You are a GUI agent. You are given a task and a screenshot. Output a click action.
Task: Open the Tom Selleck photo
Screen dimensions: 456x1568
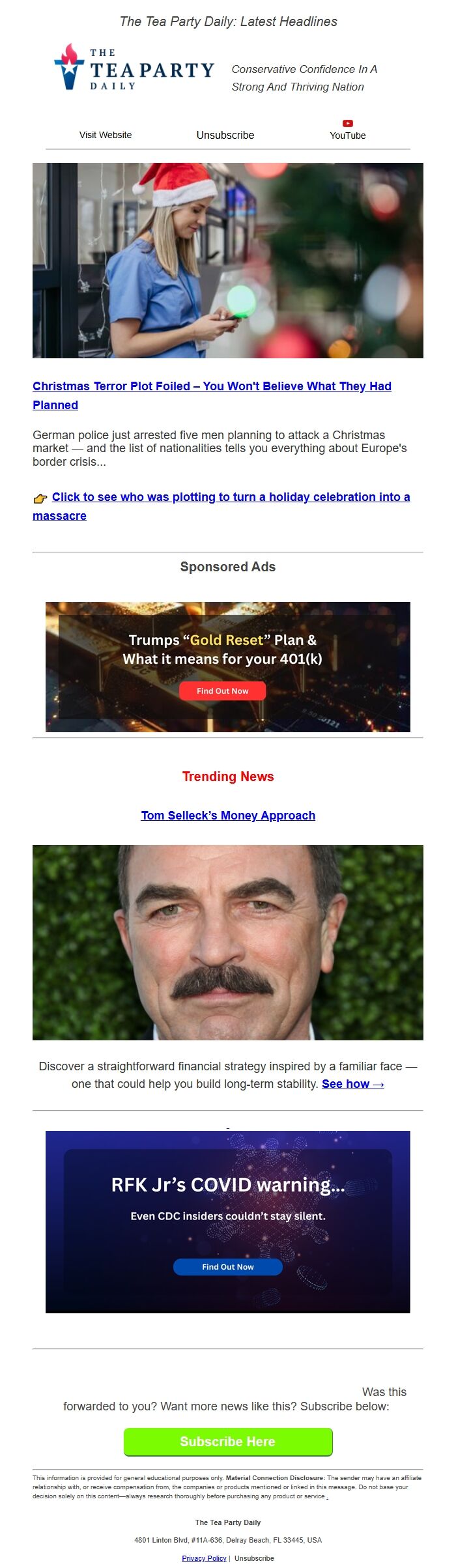tap(228, 942)
